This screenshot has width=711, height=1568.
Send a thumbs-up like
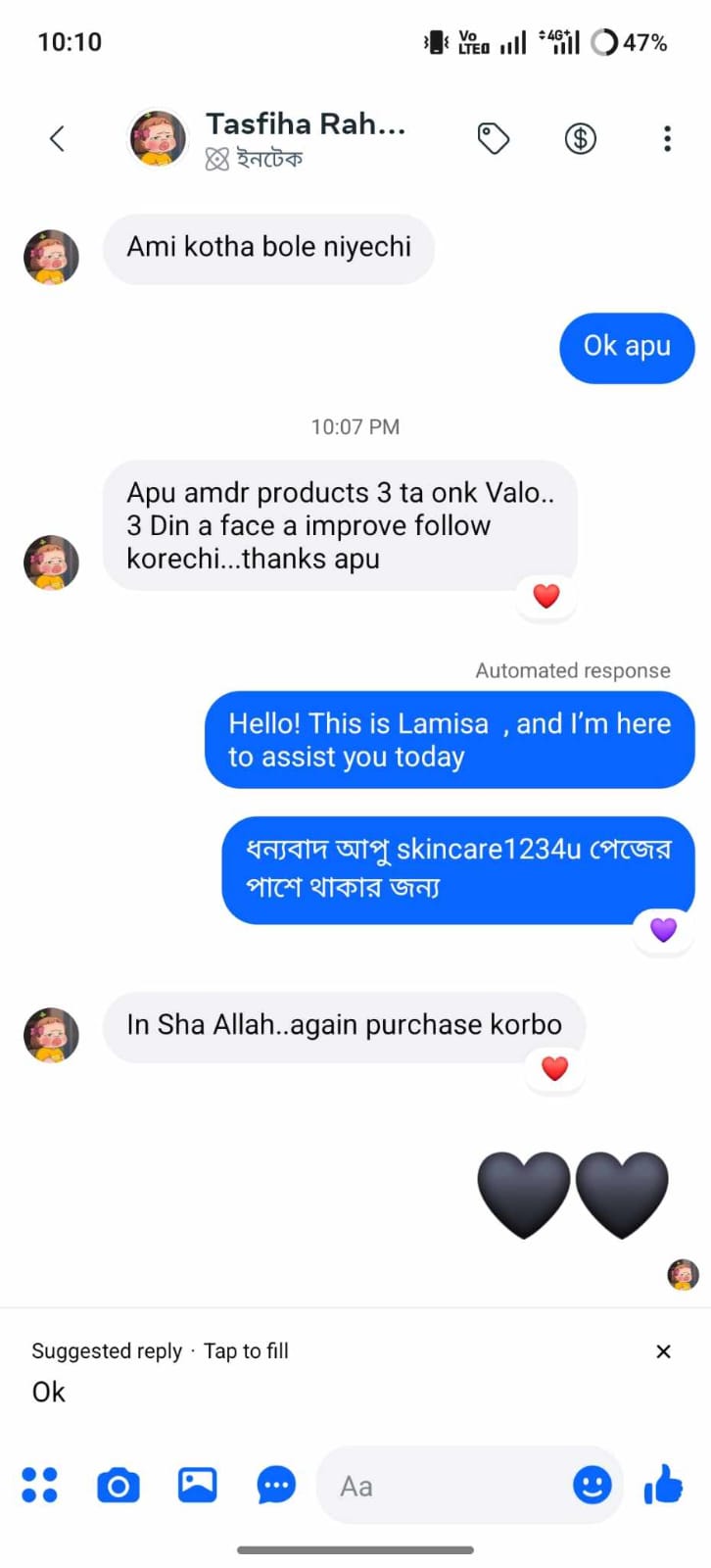point(664,1484)
